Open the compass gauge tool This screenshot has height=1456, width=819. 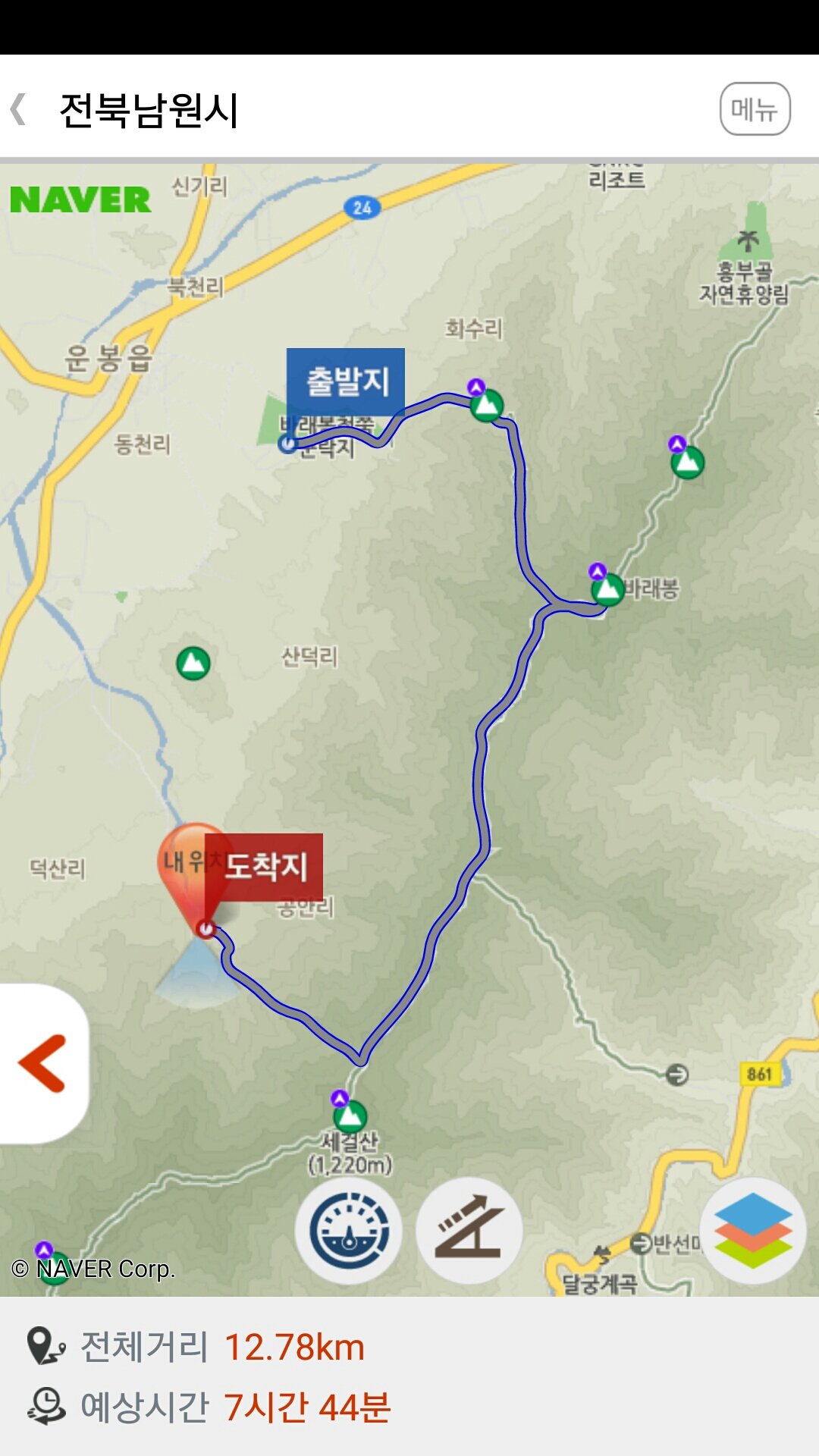[349, 1230]
